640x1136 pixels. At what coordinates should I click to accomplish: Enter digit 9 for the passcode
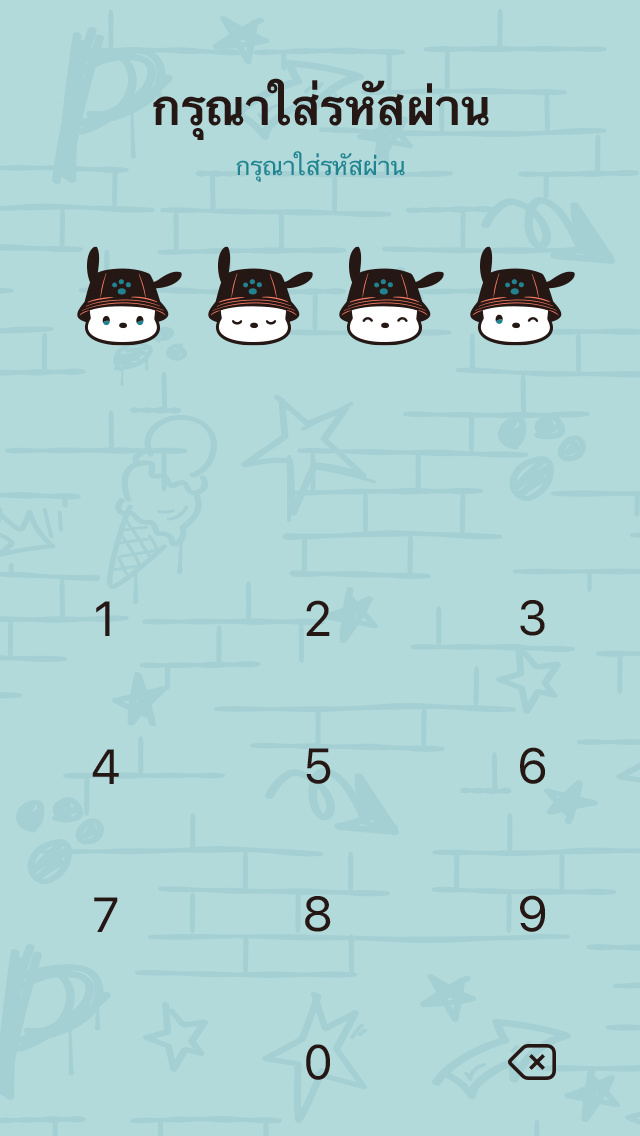point(532,915)
